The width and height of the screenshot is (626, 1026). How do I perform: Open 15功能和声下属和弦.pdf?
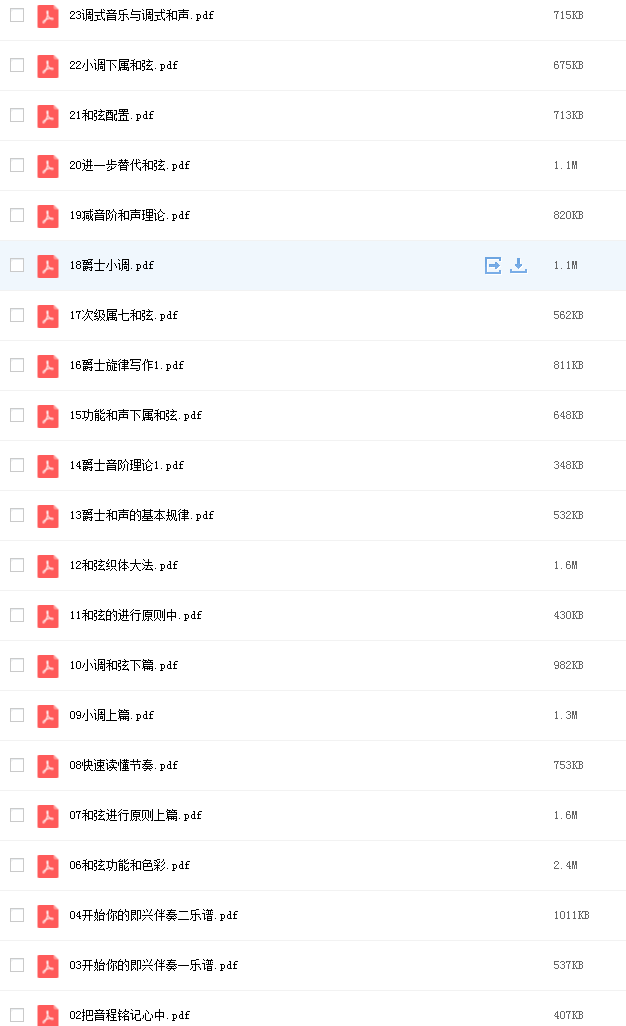[x=135, y=416]
